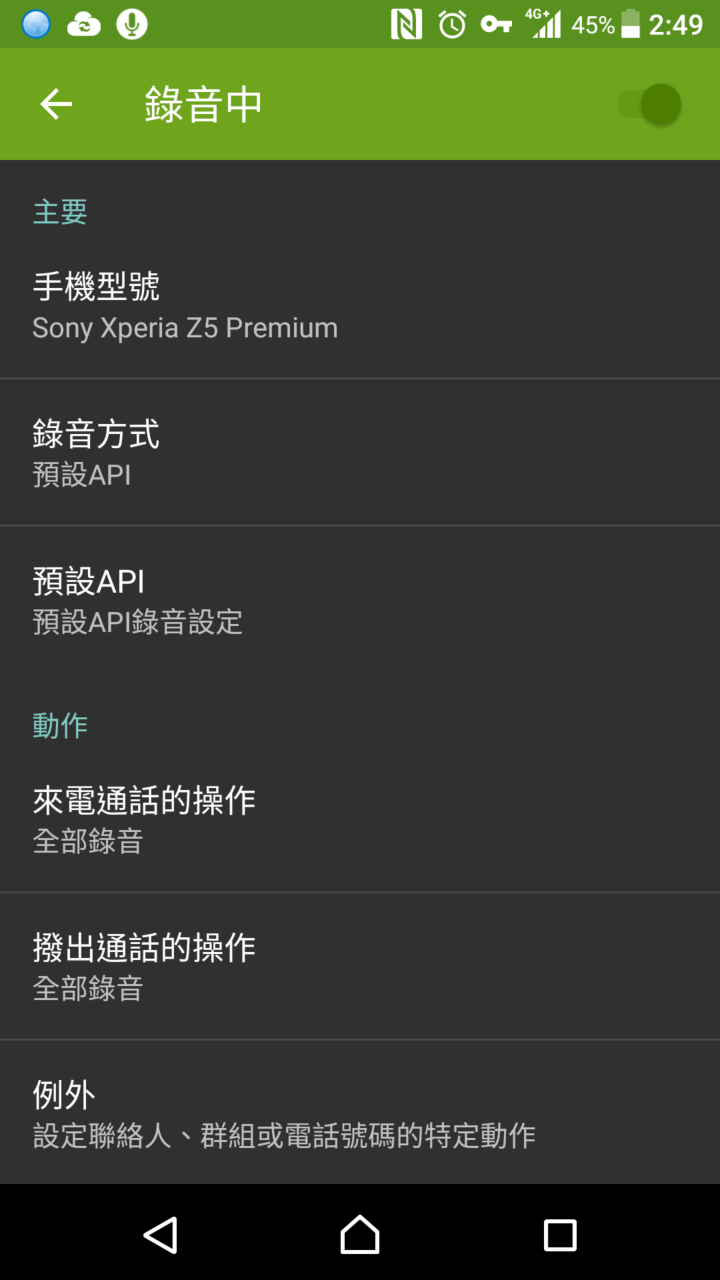Open the 錄音方式 recording method setting
Screen dimensions: 720x1280
360,452
